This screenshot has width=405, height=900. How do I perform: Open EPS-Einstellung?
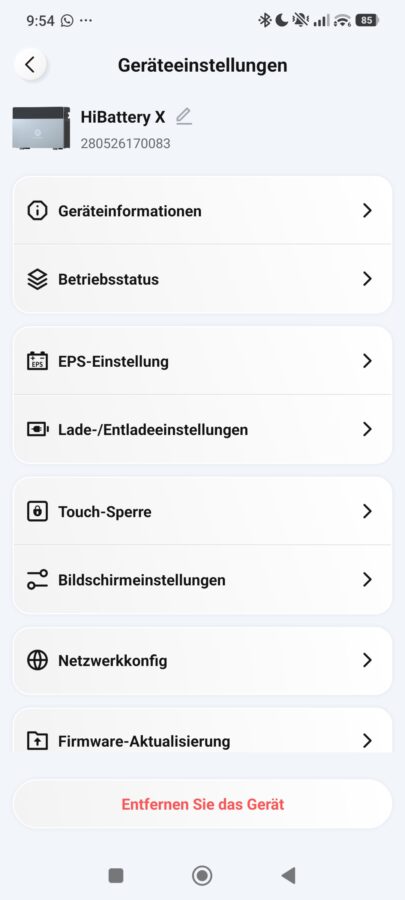pyautogui.click(x=202, y=361)
